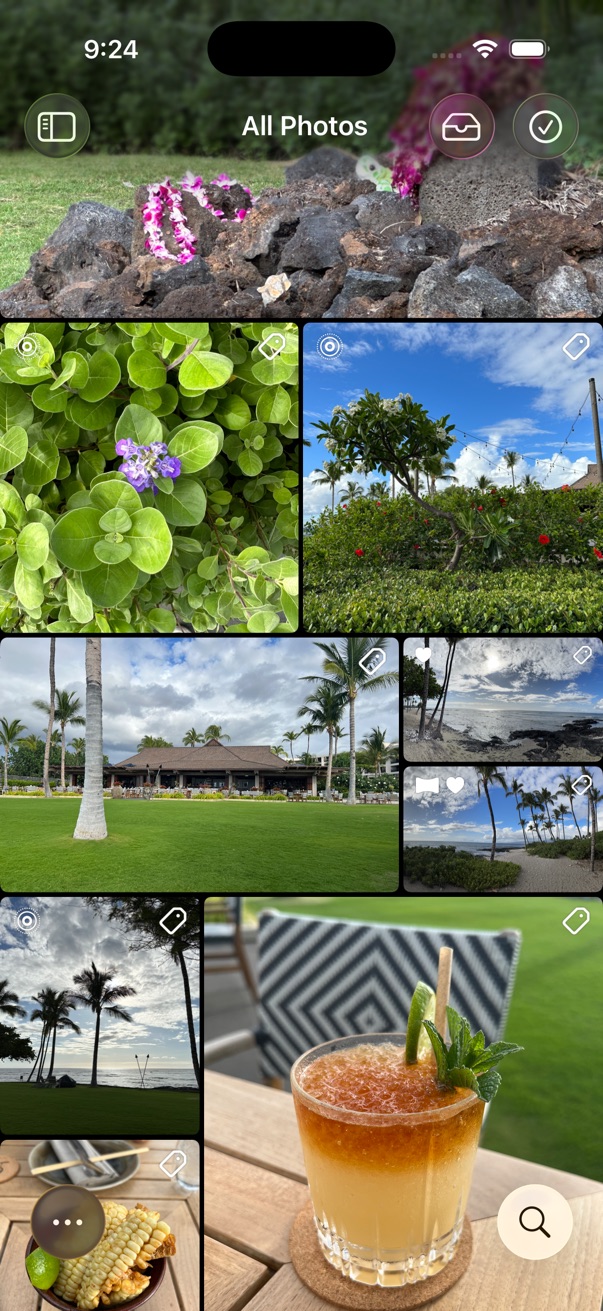Tap the tag icon on the cocktail photo

(x=576, y=921)
